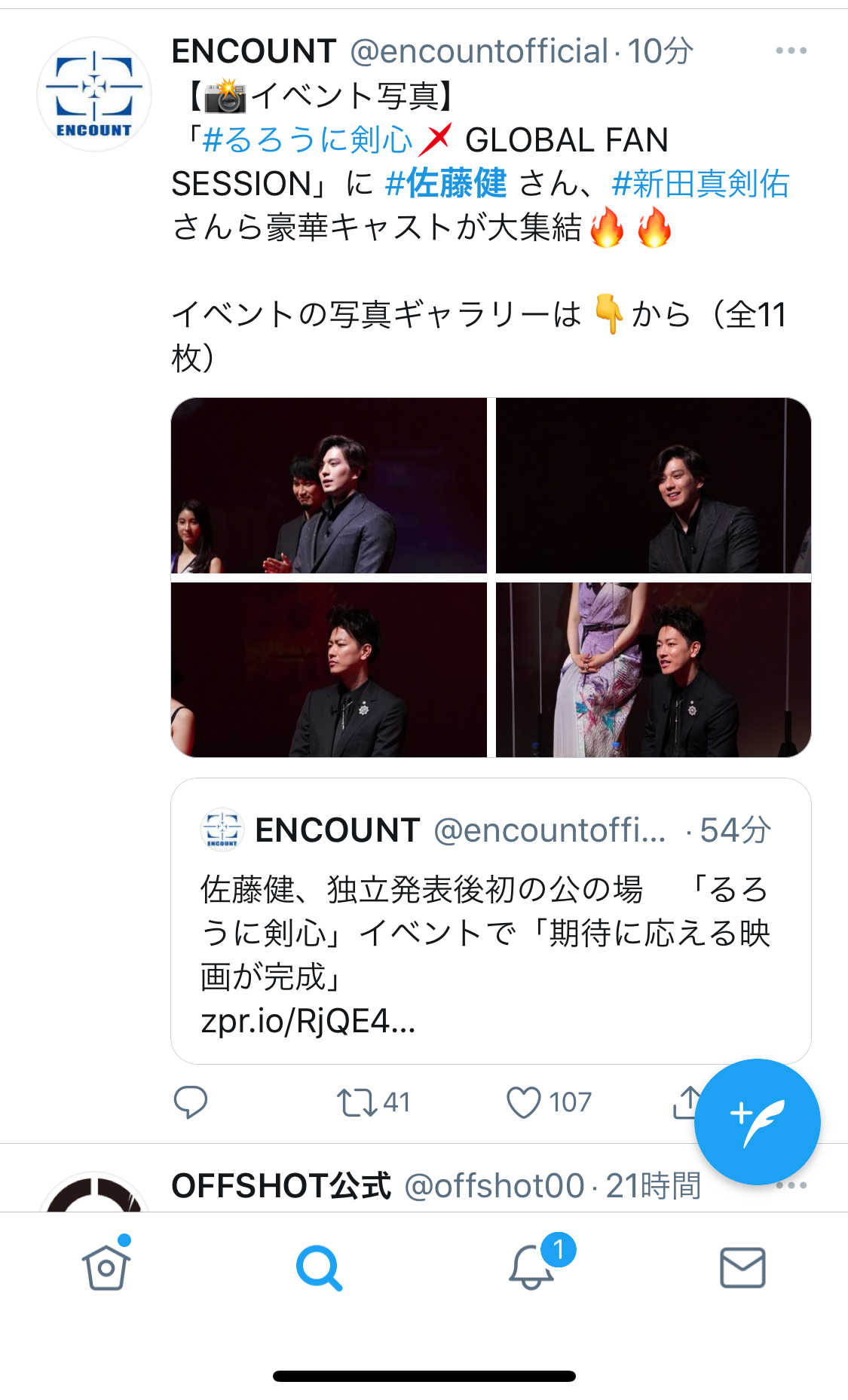
Task: Open the quoted ENCOUNT tweet card
Action: pos(491,921)
